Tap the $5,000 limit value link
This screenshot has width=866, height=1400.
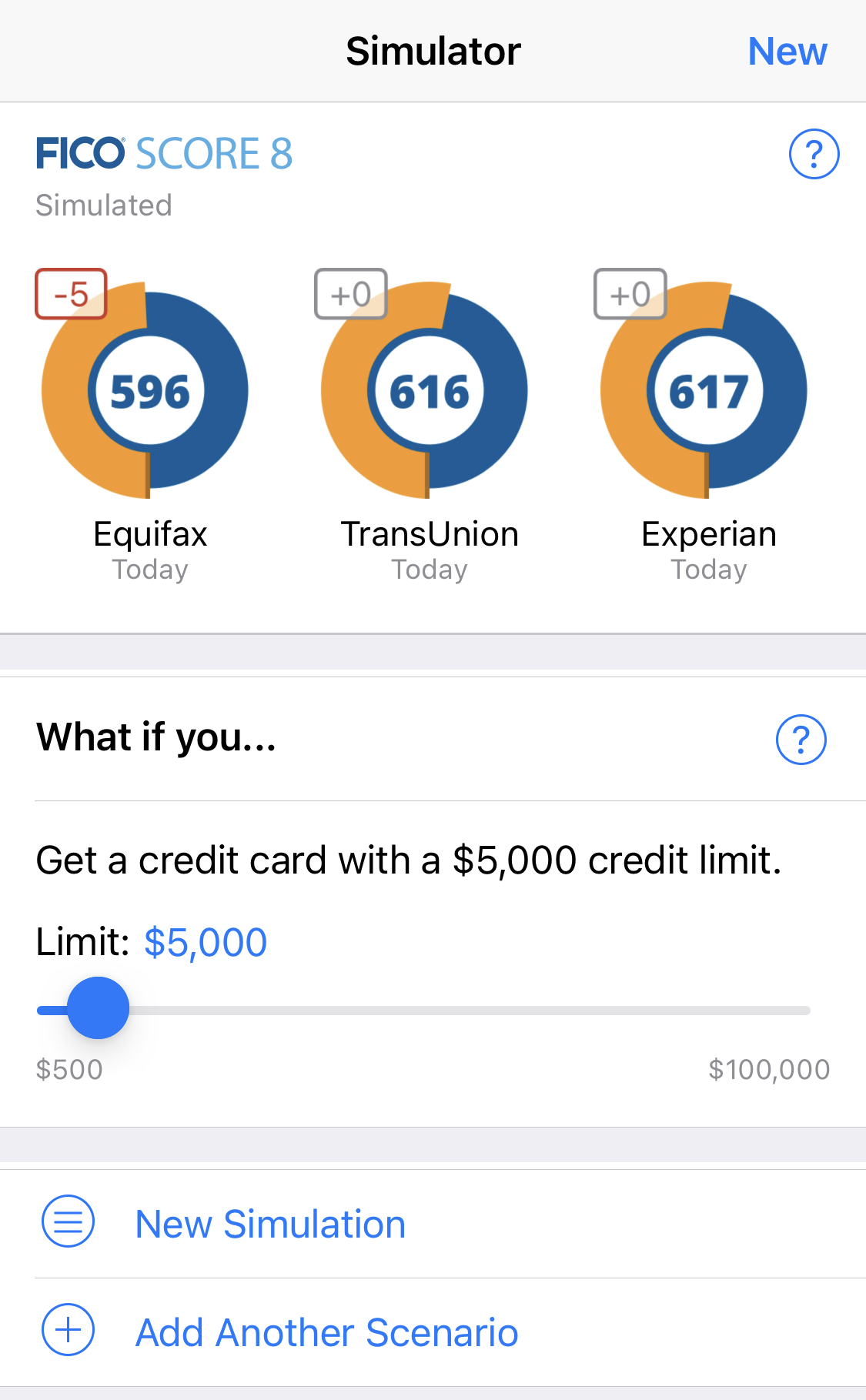click(x=204, y=941)
